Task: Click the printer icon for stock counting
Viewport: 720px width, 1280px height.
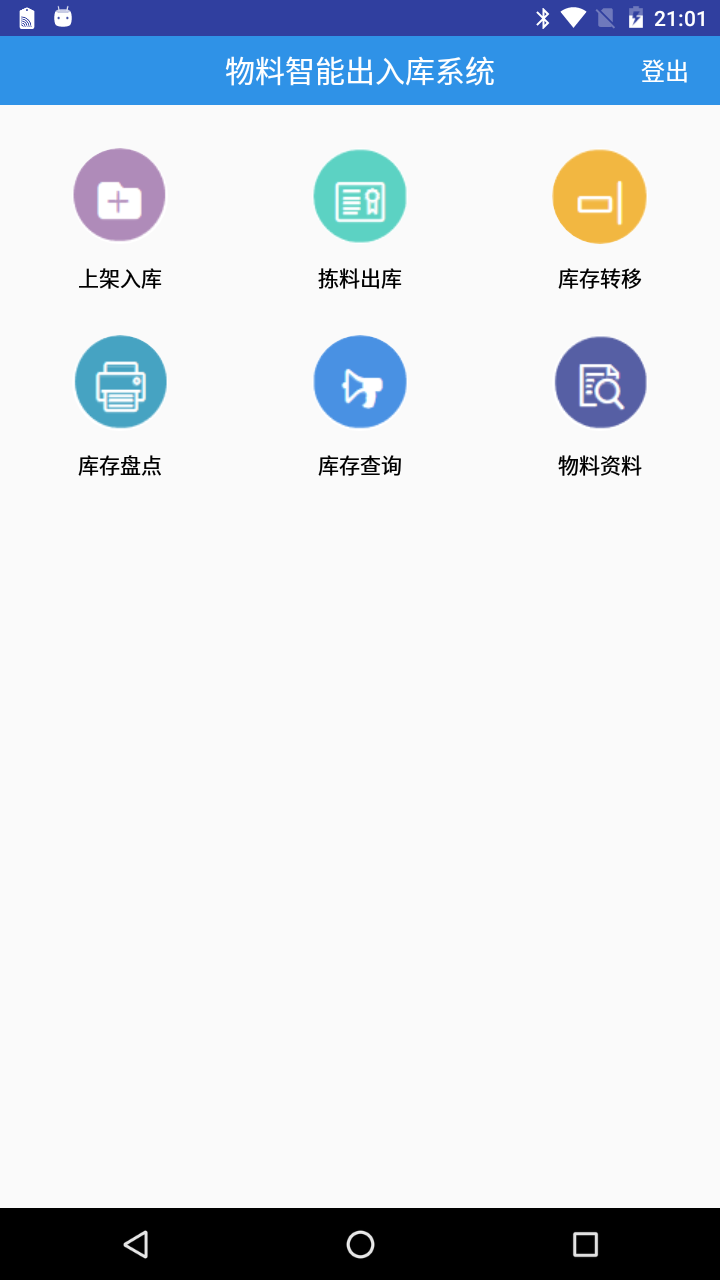Action: pyautogui.click(x=120, y=381)
